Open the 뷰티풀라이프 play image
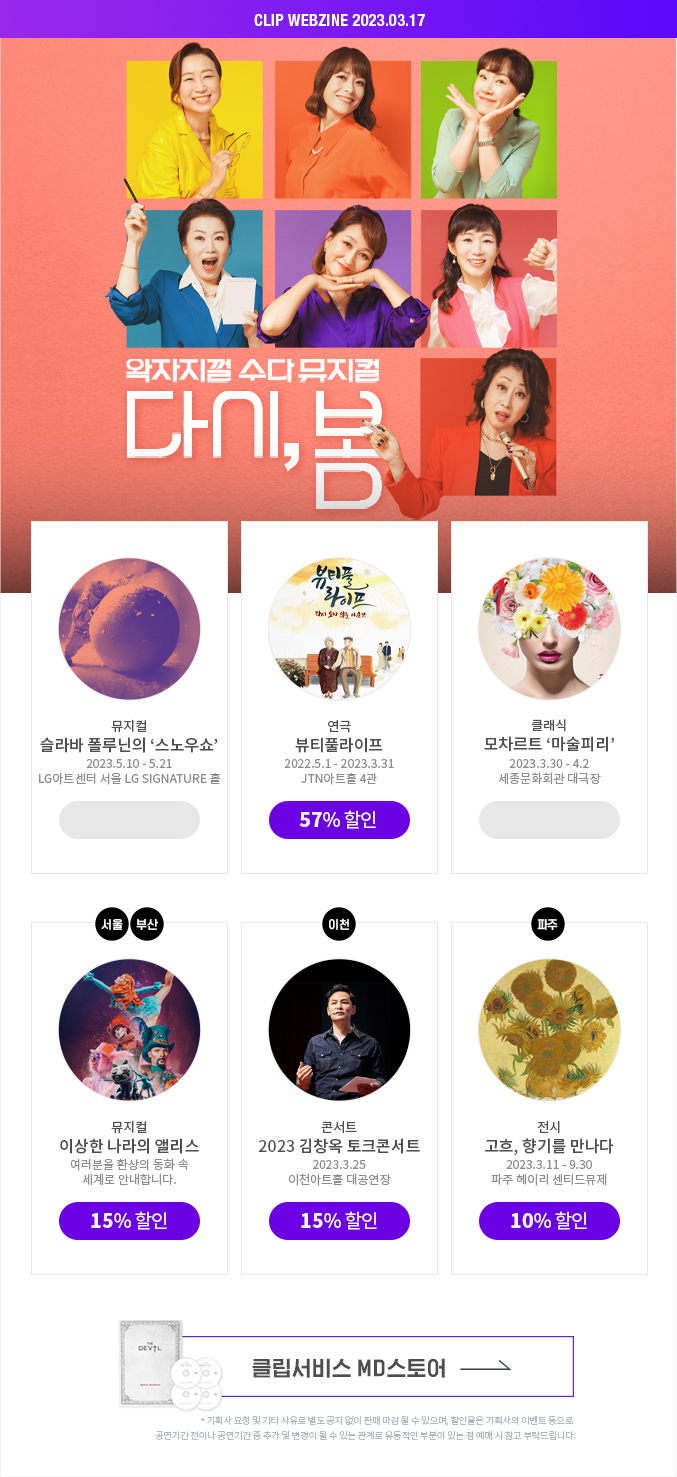This screenshot has height=1477, width=677. (x=339, y=629)
